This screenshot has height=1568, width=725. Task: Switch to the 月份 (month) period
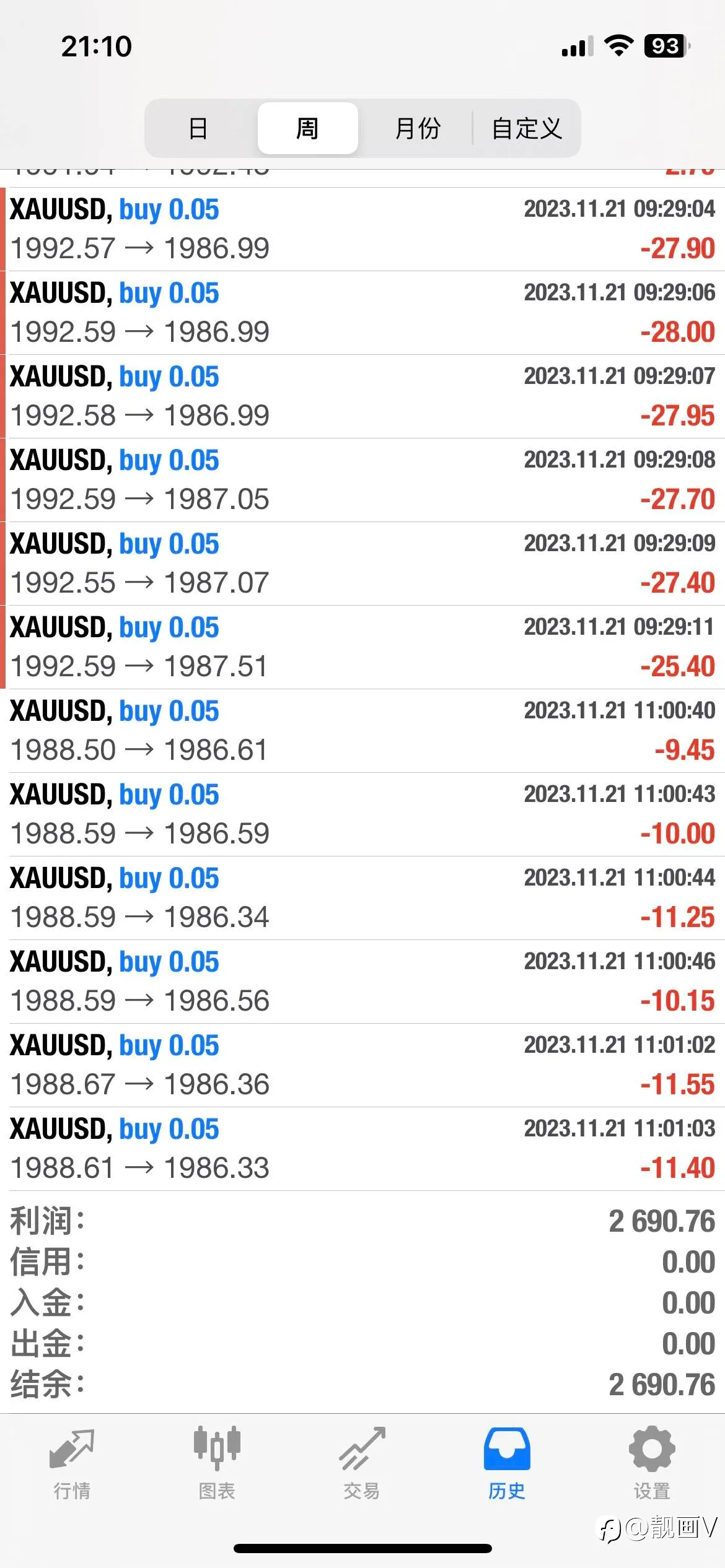[x=417, y=128]
